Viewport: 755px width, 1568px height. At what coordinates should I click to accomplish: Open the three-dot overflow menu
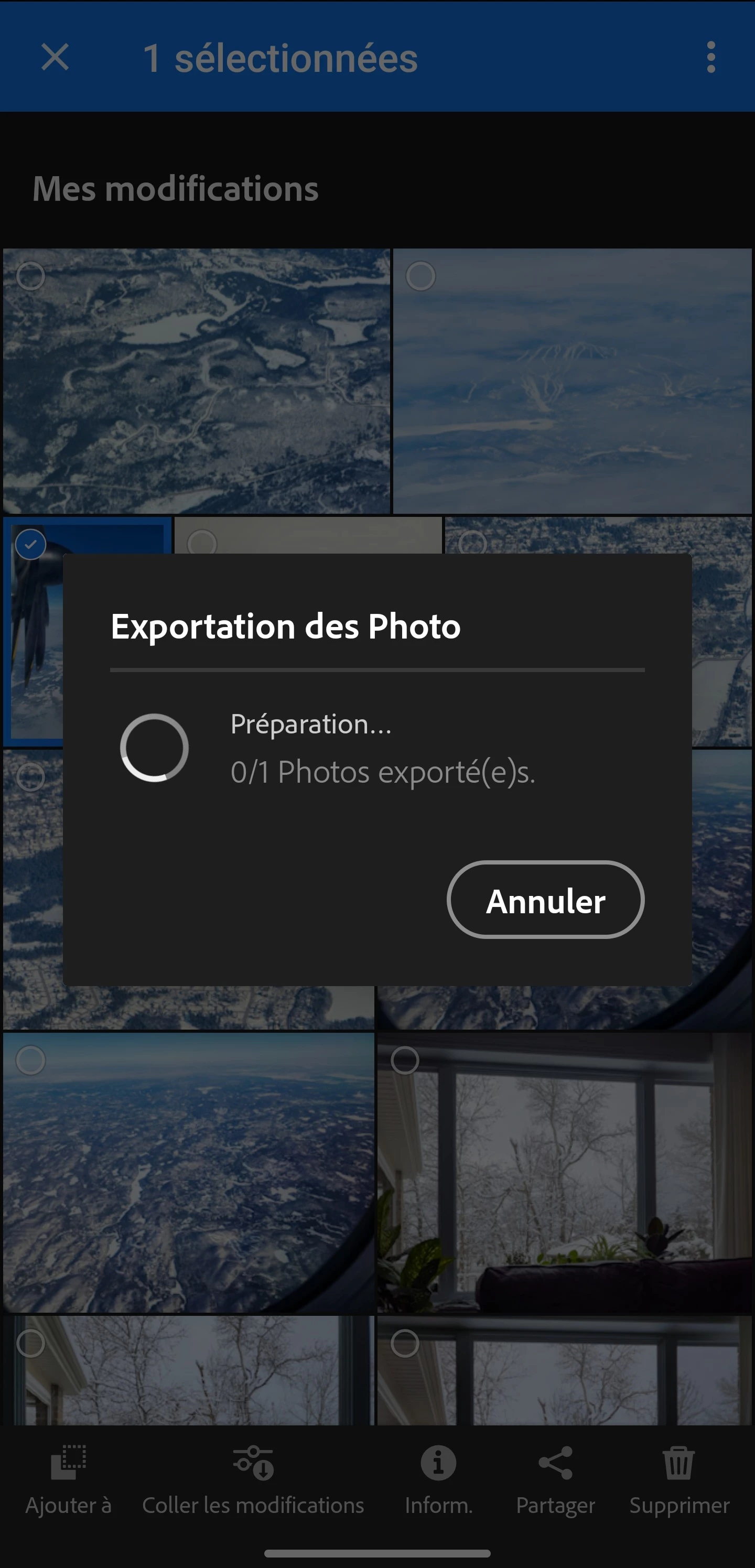coord(710,57)
